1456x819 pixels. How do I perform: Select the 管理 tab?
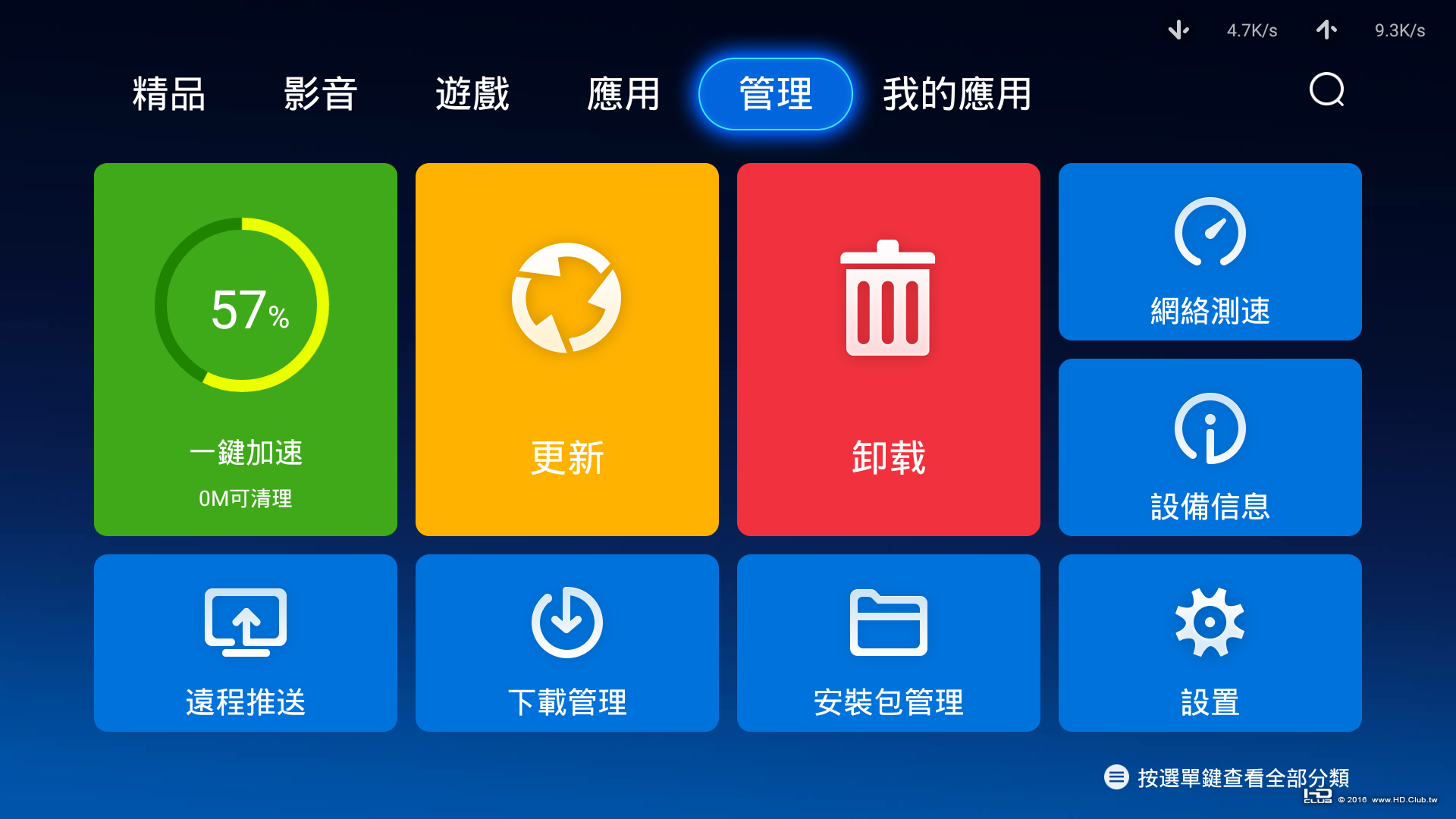coord(775,94)
